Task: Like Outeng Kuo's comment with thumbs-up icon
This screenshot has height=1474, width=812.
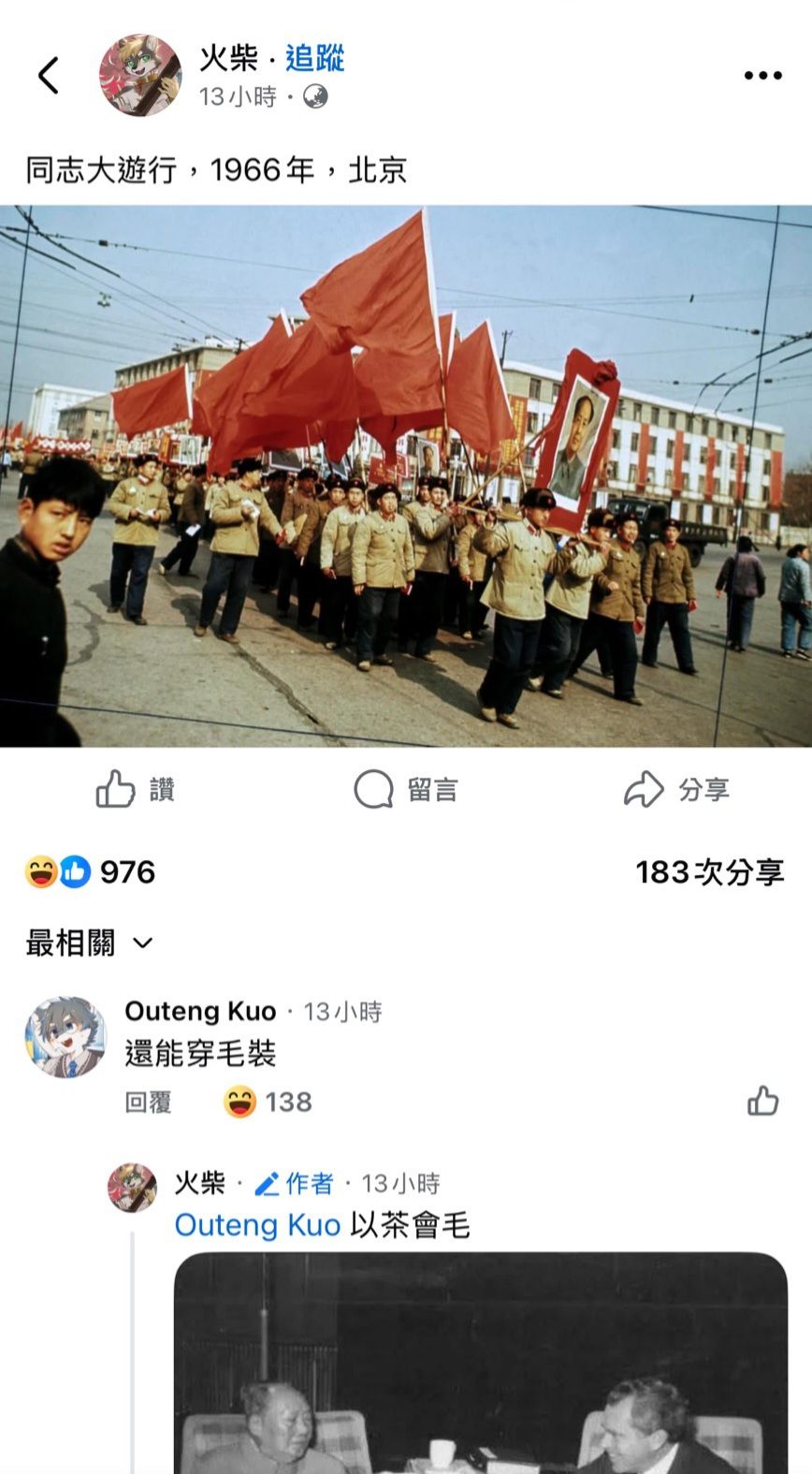Action: click(x=762, y=1102)
